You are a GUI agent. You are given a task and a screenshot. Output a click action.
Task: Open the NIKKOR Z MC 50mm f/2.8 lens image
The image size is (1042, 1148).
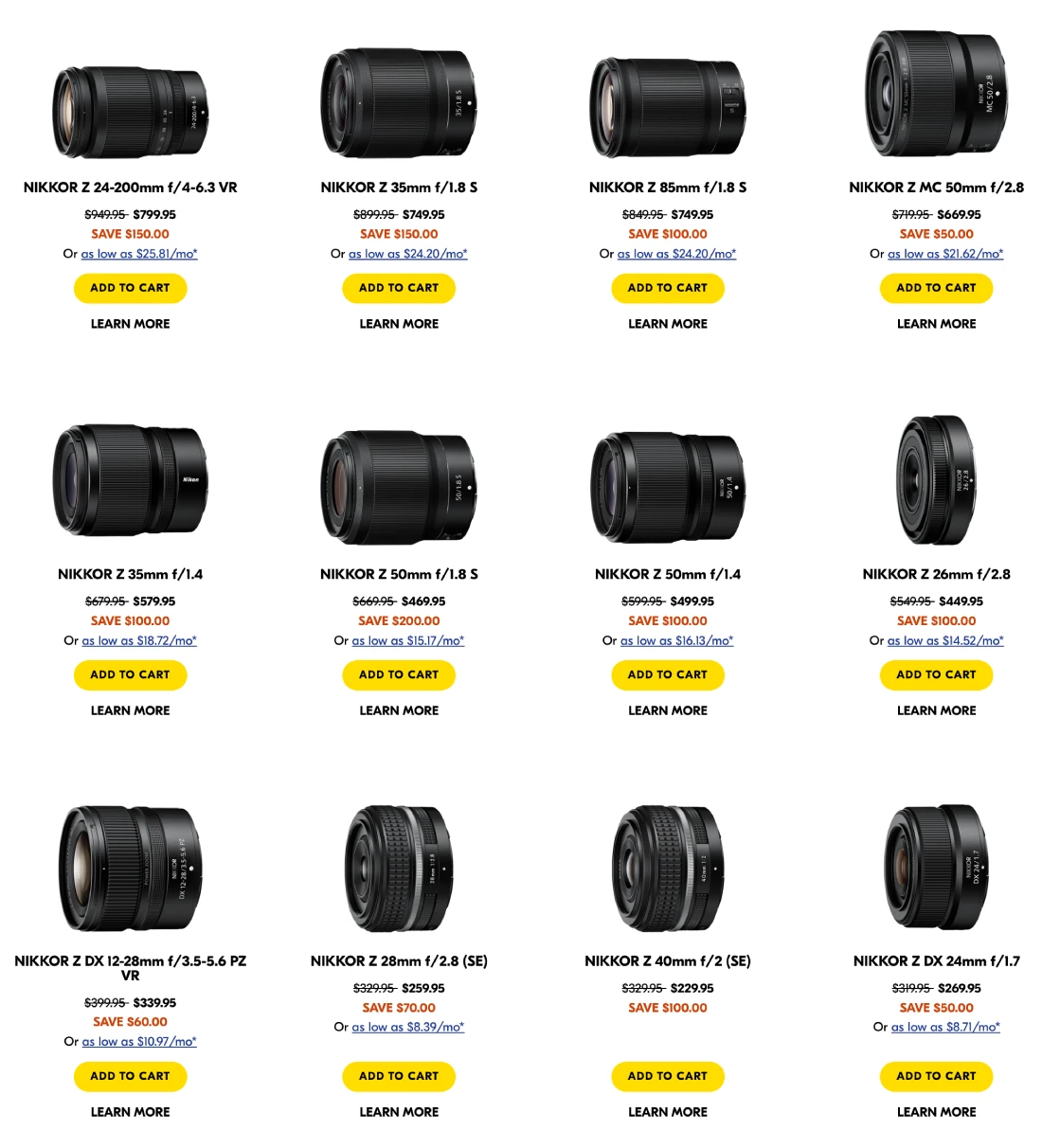click(x=936, y=95)
